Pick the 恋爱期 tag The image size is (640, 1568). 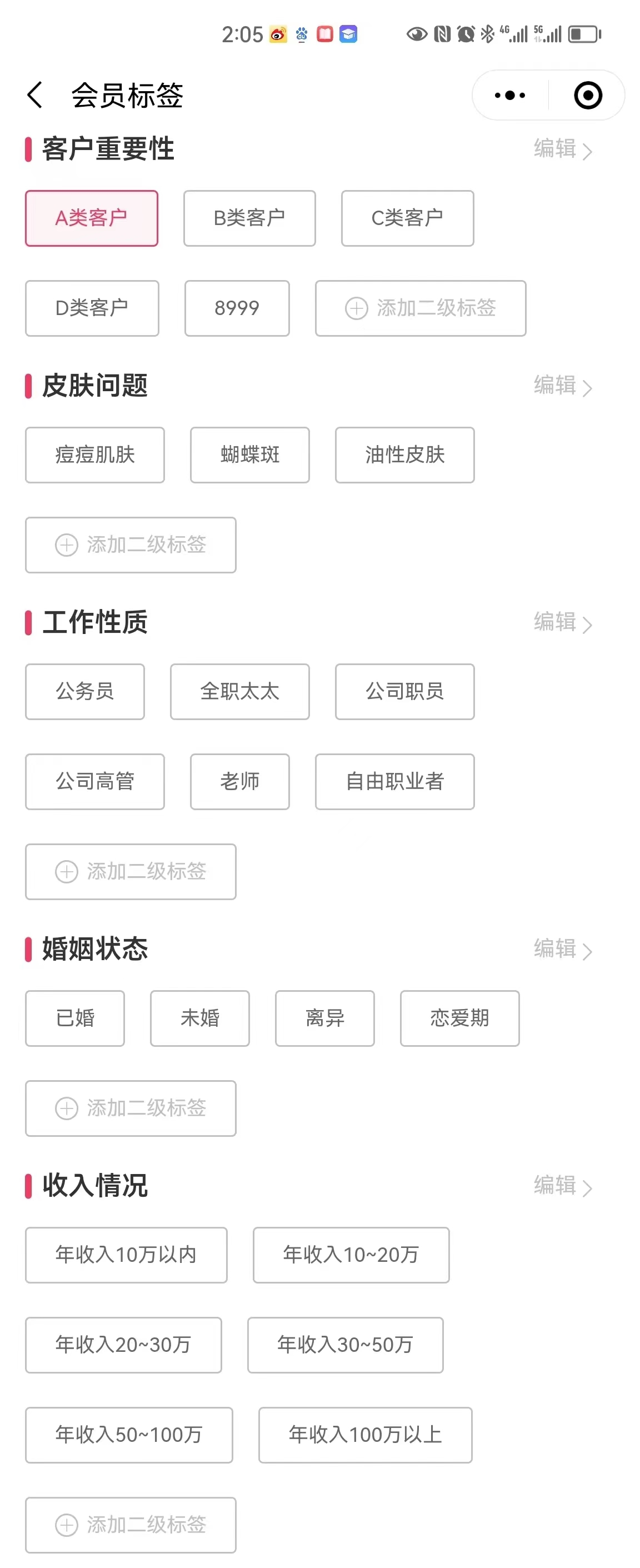pyautogui.click(x=459, y=1018)
